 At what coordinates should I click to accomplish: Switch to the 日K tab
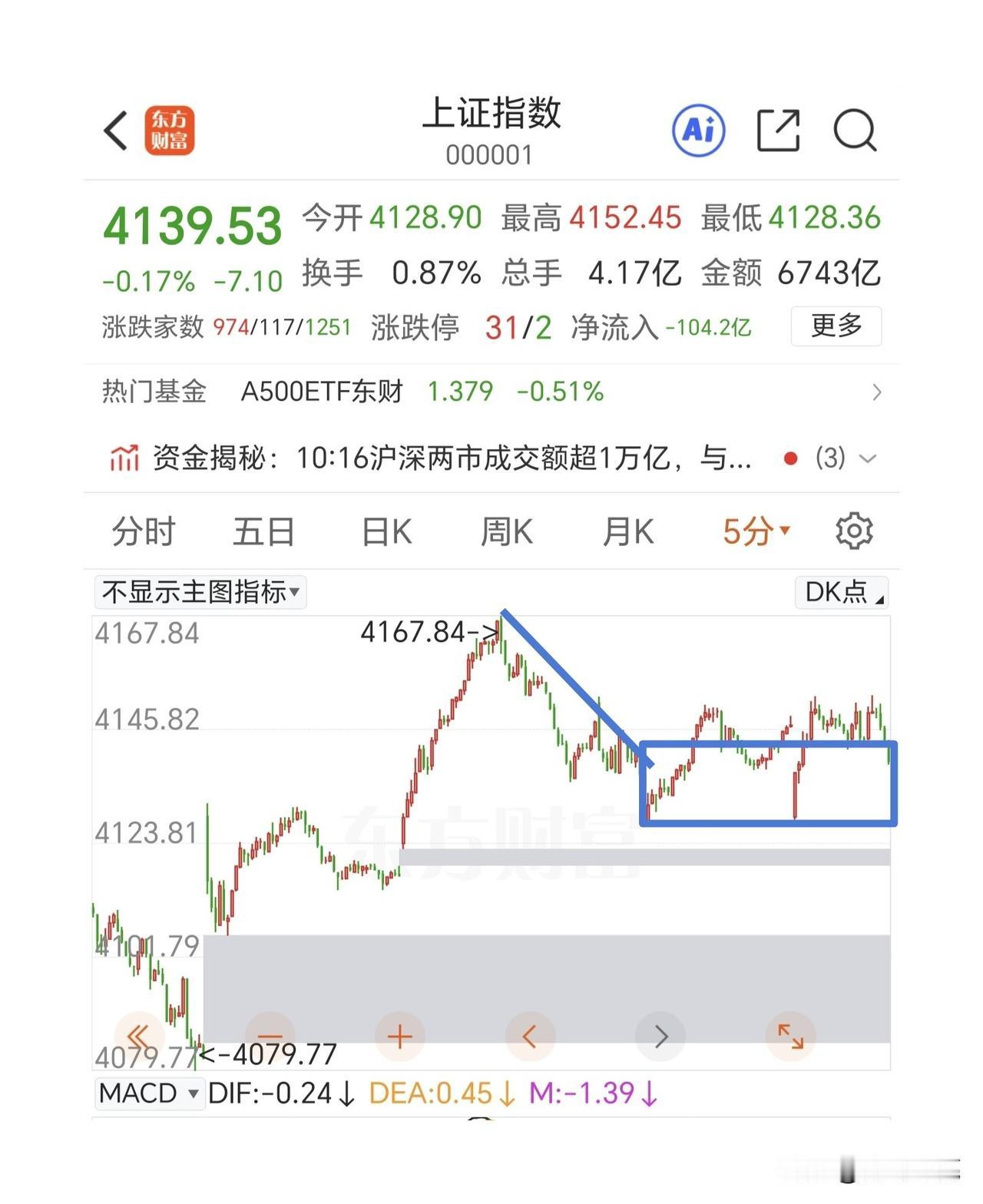[386, 530]
